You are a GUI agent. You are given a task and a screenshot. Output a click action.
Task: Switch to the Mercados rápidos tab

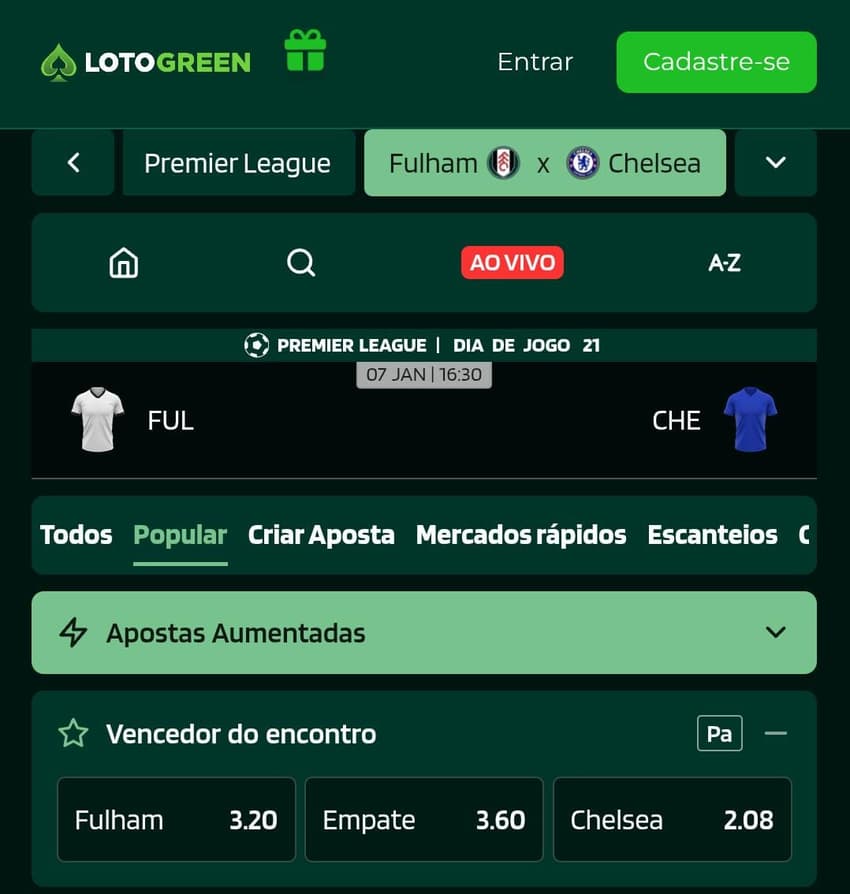point(521,535)
